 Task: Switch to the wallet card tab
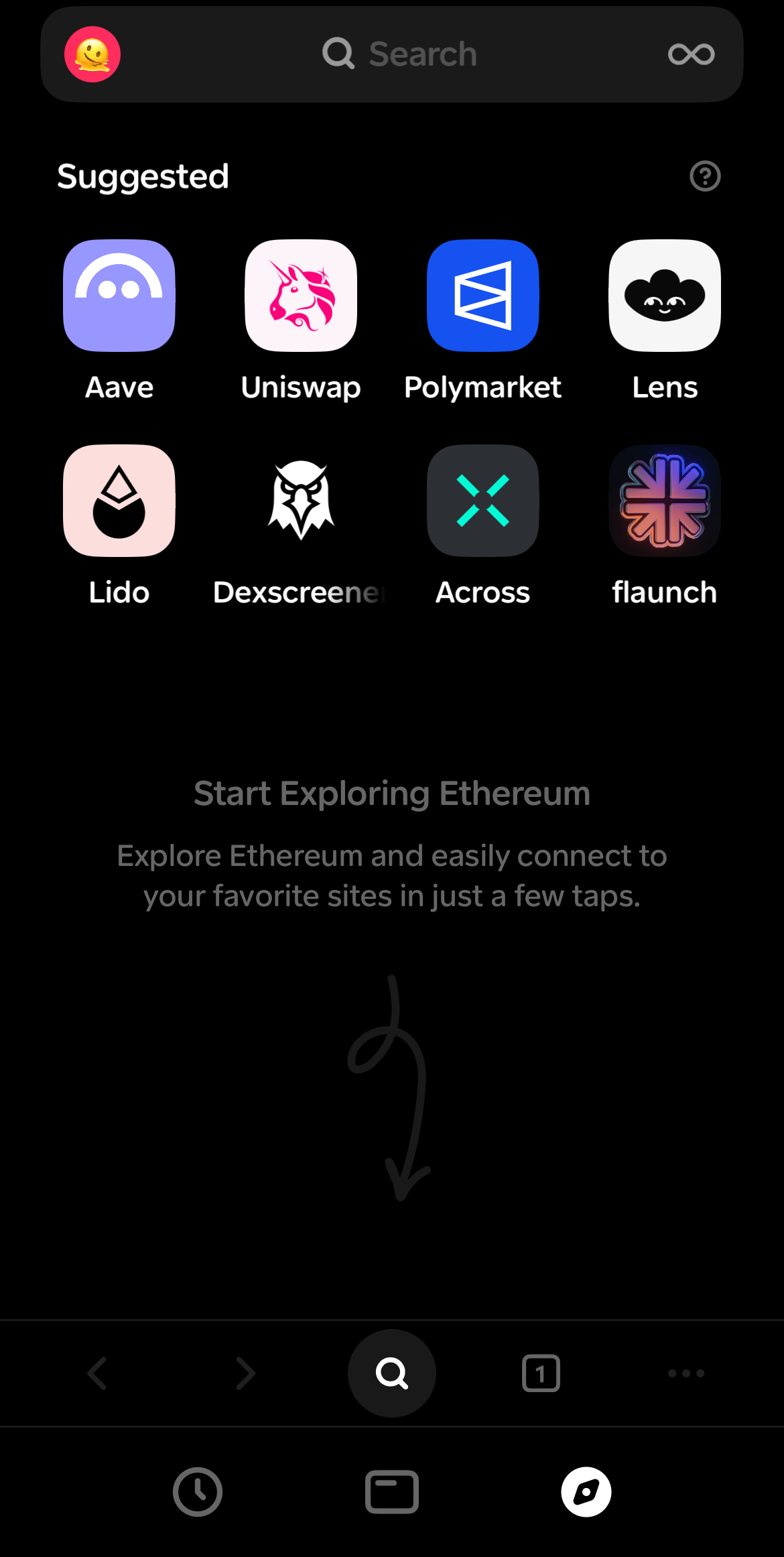click(x=392, y=1492)
